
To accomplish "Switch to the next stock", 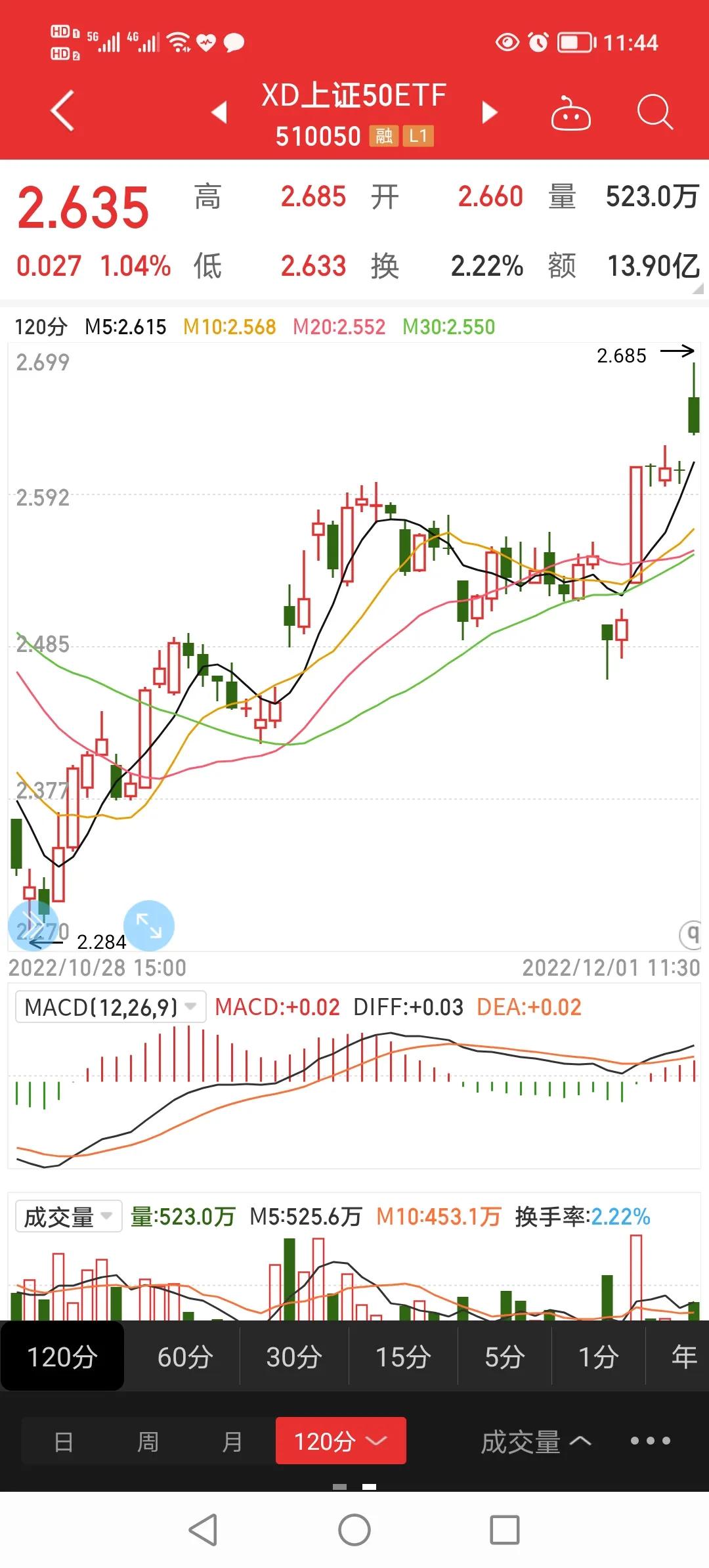I will (x=489, y=112).
